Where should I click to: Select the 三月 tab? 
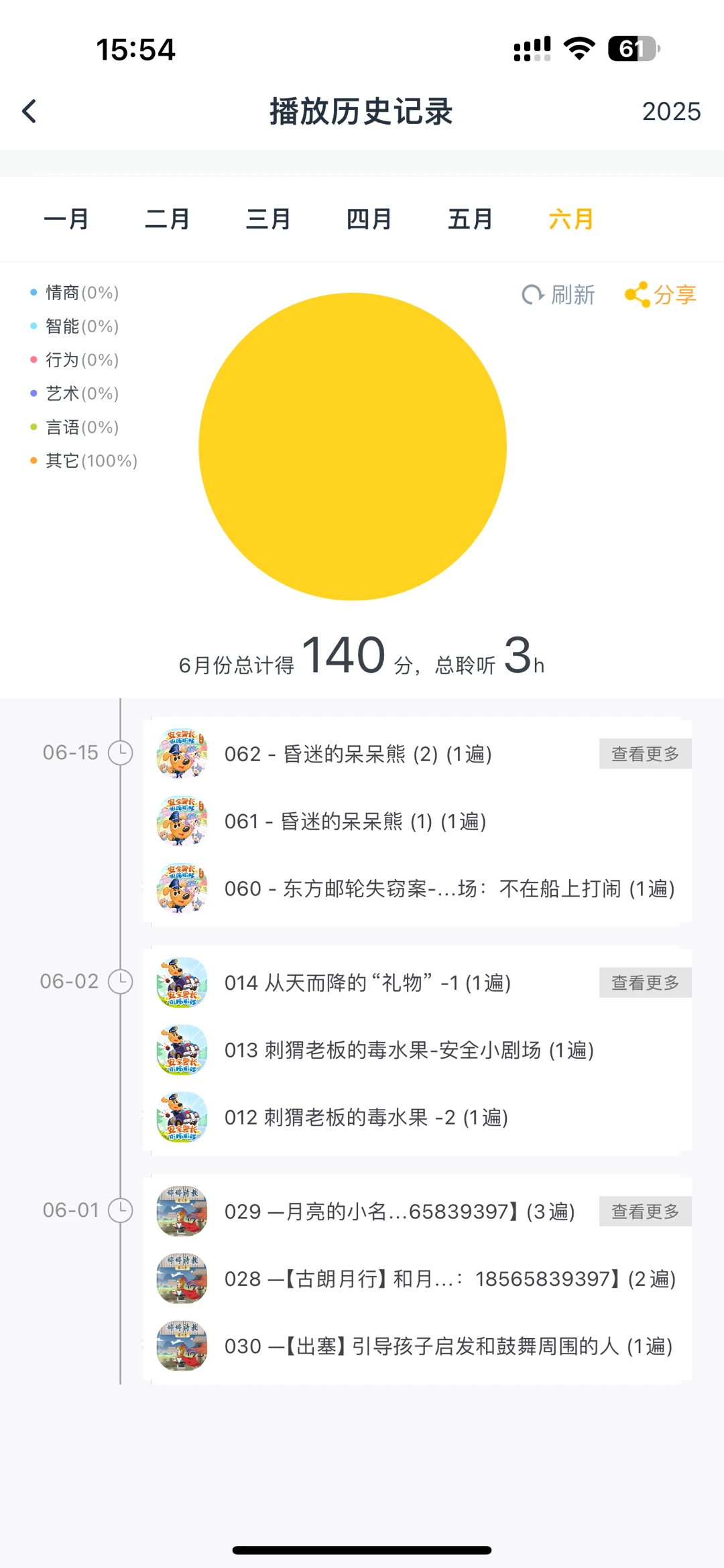268,219
